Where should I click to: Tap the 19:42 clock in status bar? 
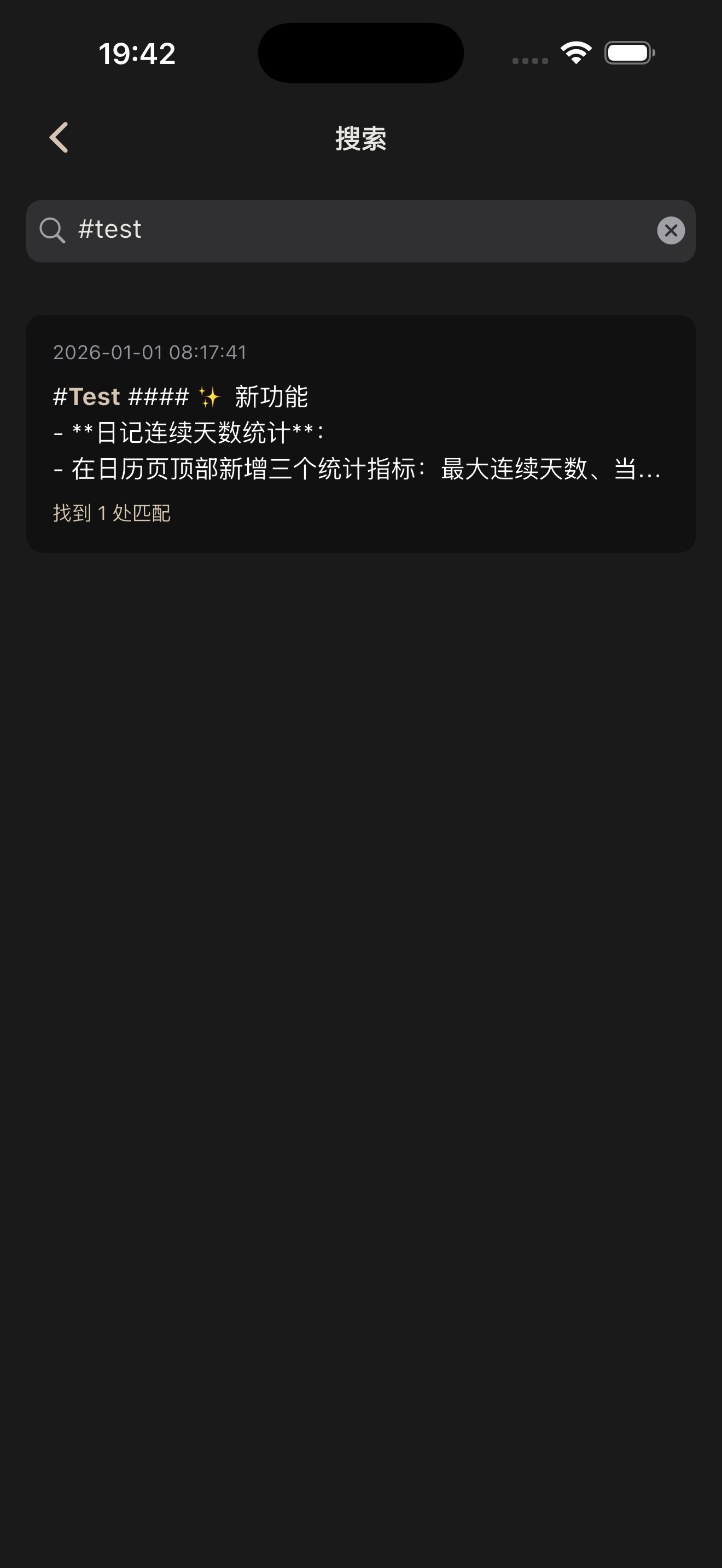point(137,54)
